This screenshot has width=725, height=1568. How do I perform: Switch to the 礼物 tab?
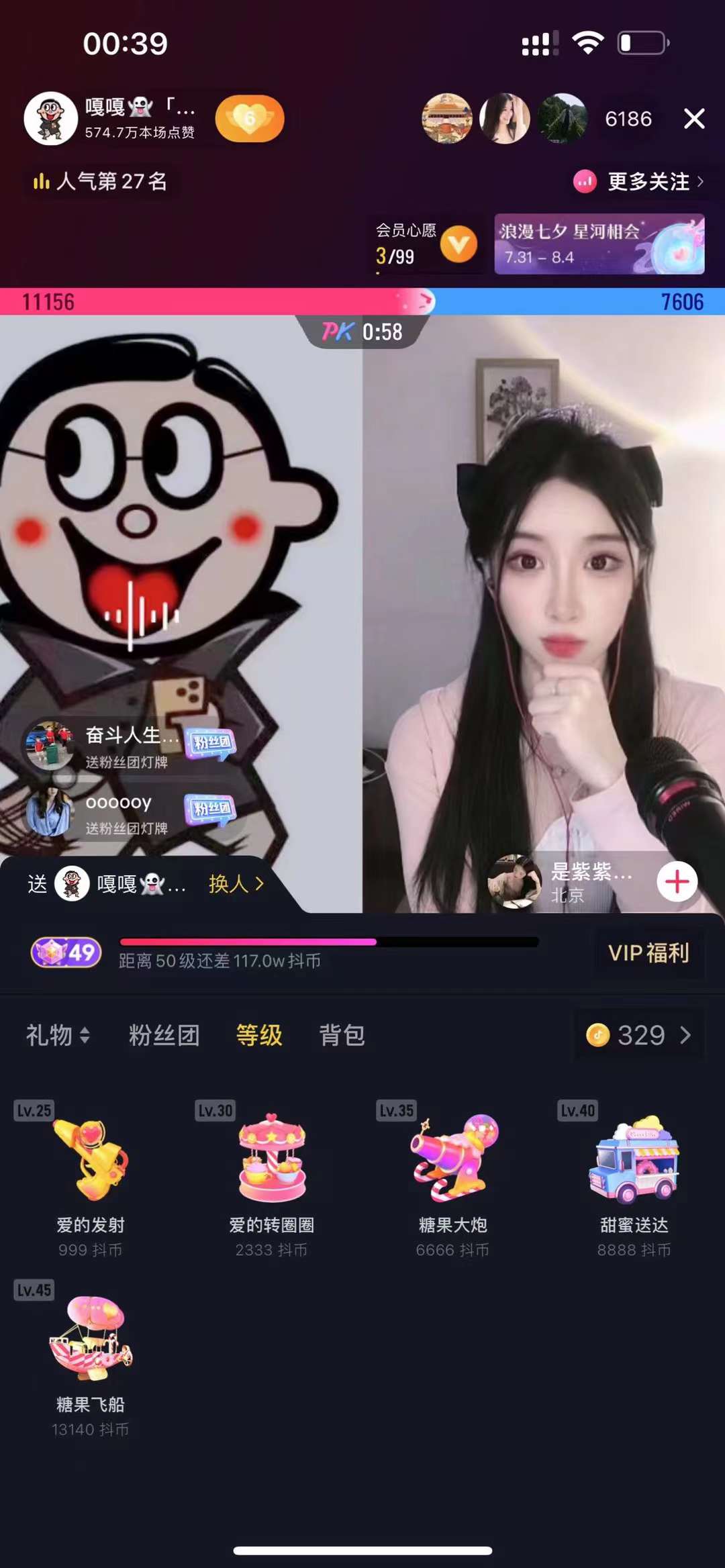click(x=57, y=1035)
